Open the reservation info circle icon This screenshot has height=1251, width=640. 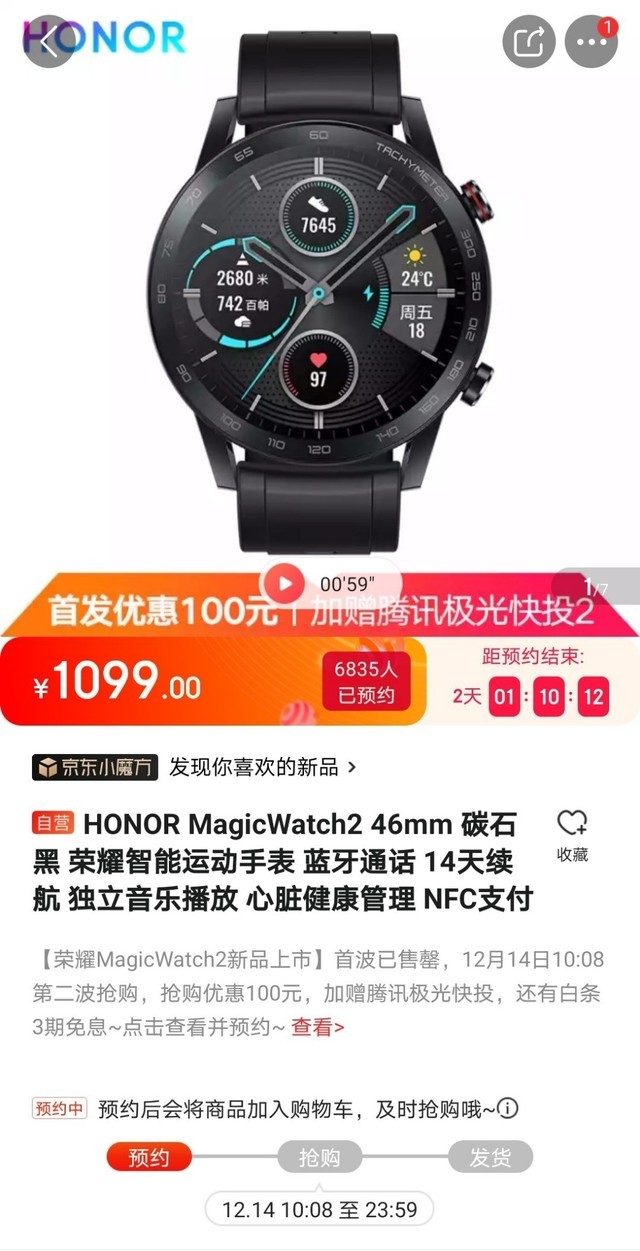[x=508, y=1109]
